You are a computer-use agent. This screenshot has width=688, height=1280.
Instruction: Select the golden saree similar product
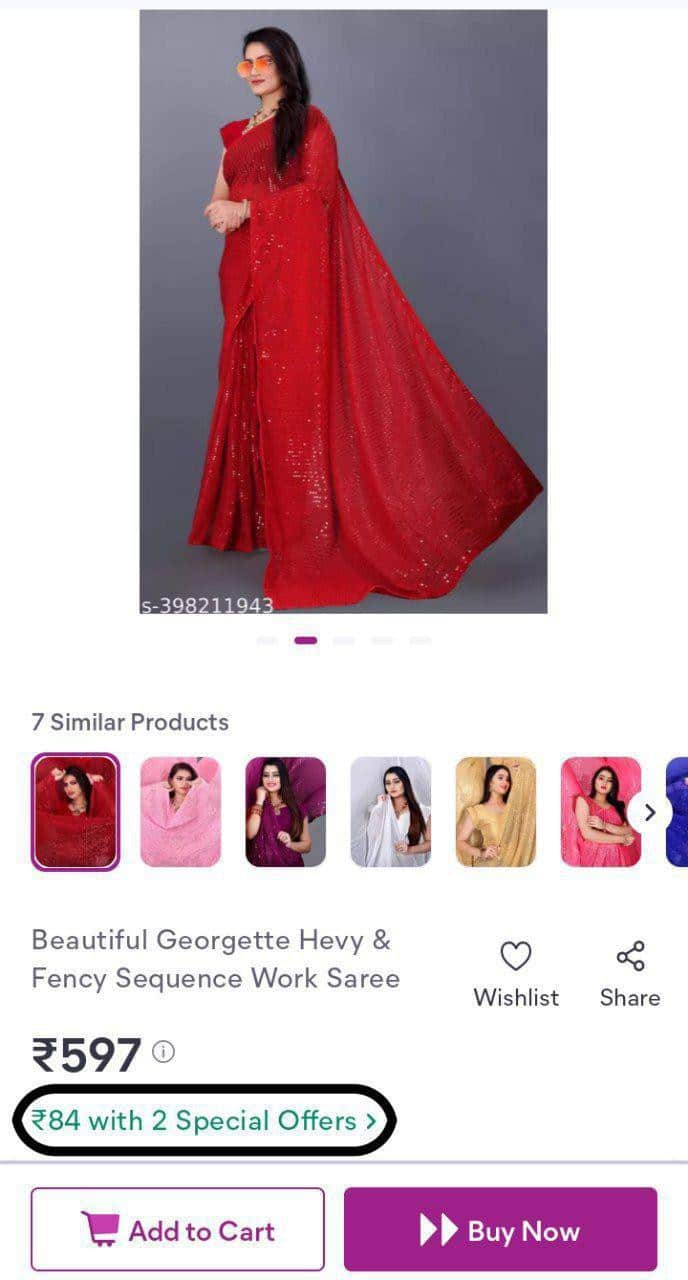(496, 812)
